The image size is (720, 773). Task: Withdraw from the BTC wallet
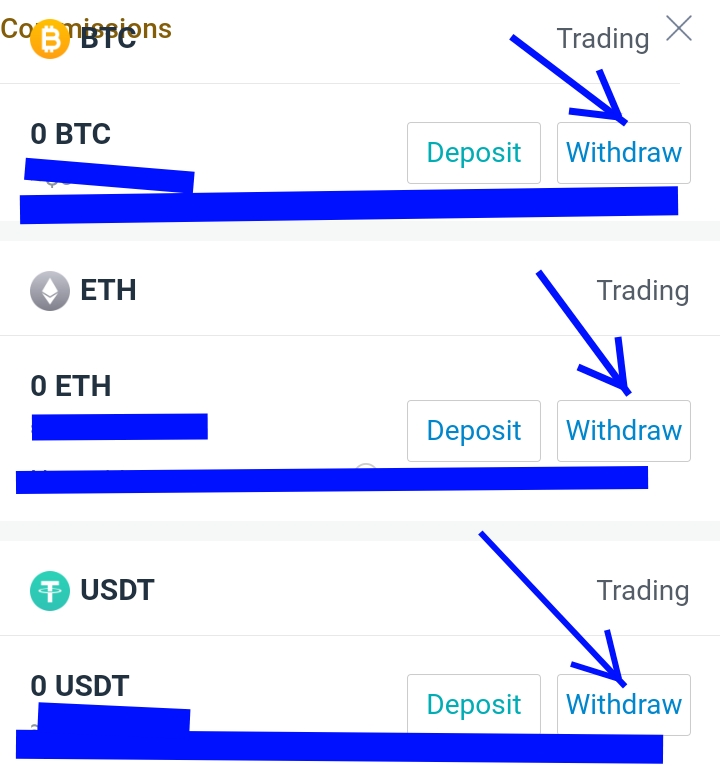click(623, 153)
